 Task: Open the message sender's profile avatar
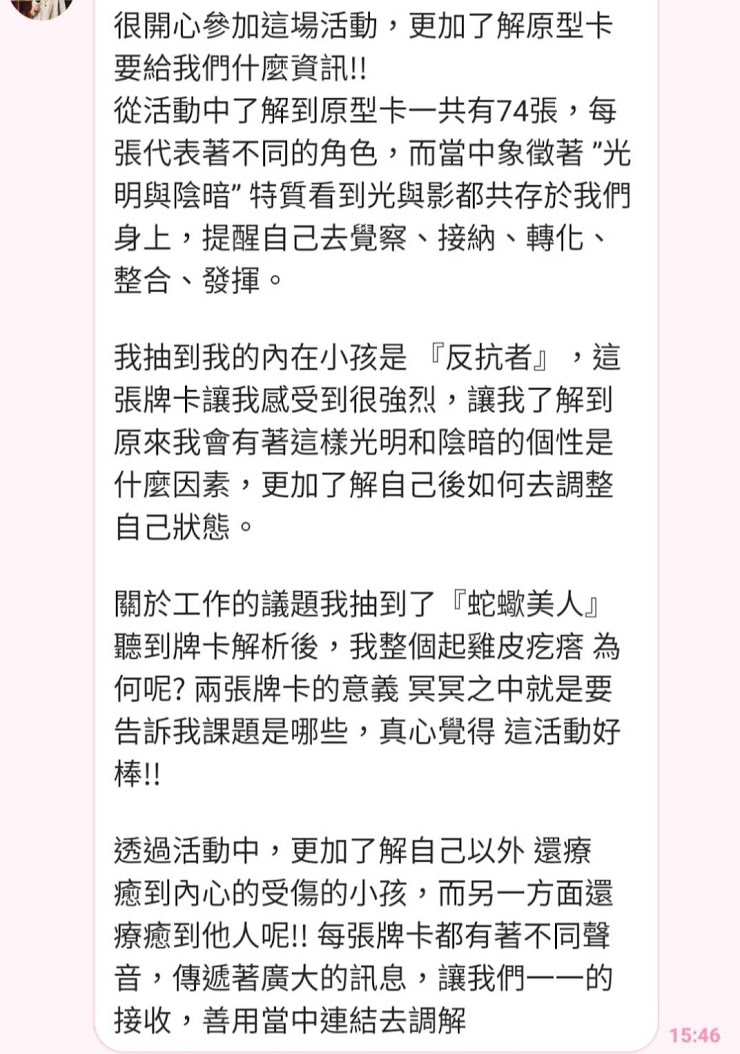coord(42,7)
